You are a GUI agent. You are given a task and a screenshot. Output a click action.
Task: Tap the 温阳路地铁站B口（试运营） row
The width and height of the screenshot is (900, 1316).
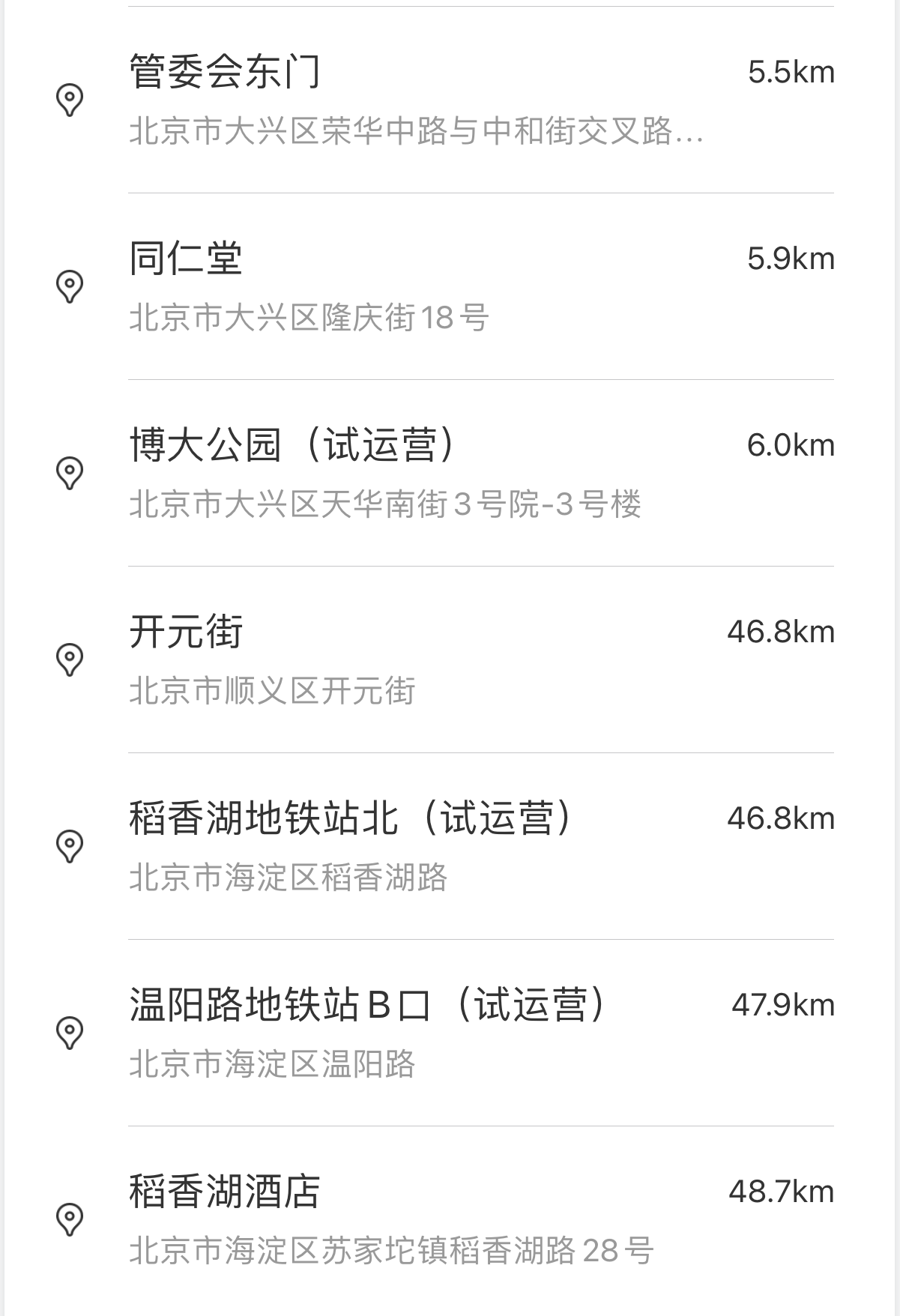tap(450, 1033)
